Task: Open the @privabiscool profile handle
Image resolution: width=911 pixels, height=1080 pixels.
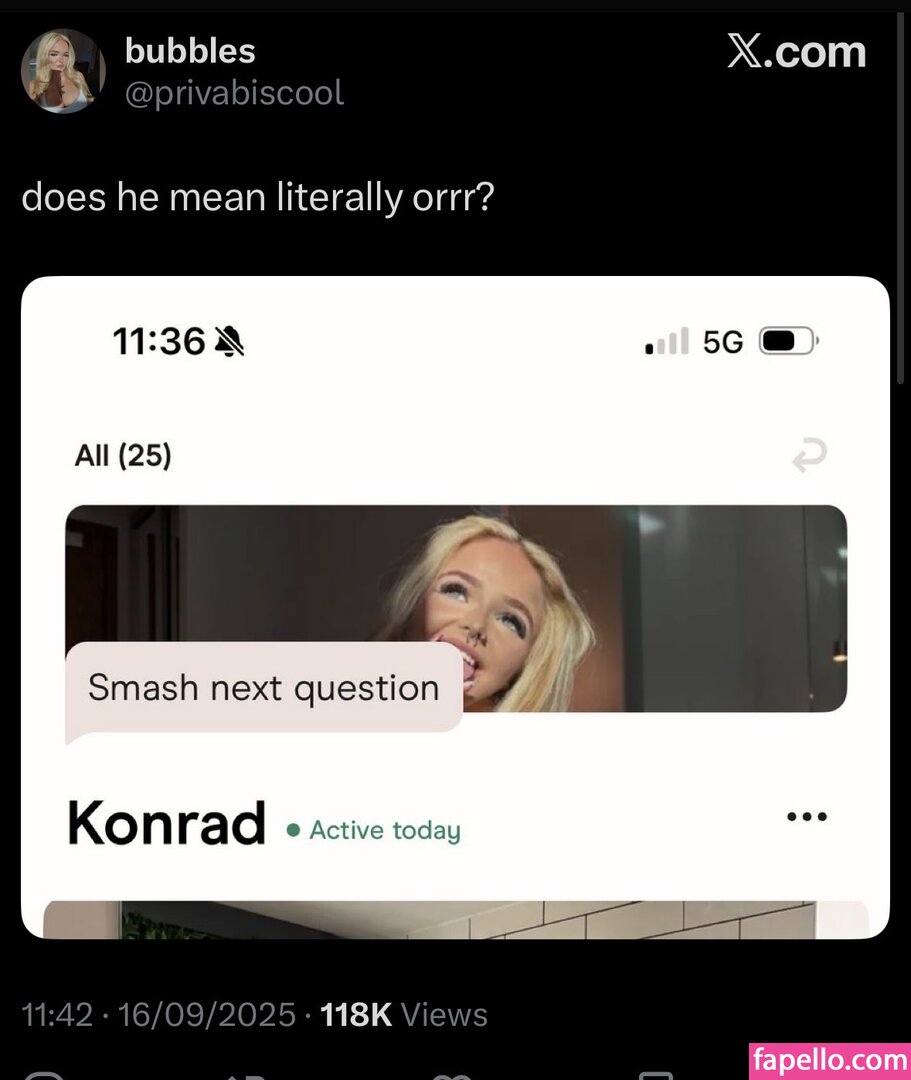Action: [x=234, y=93]
